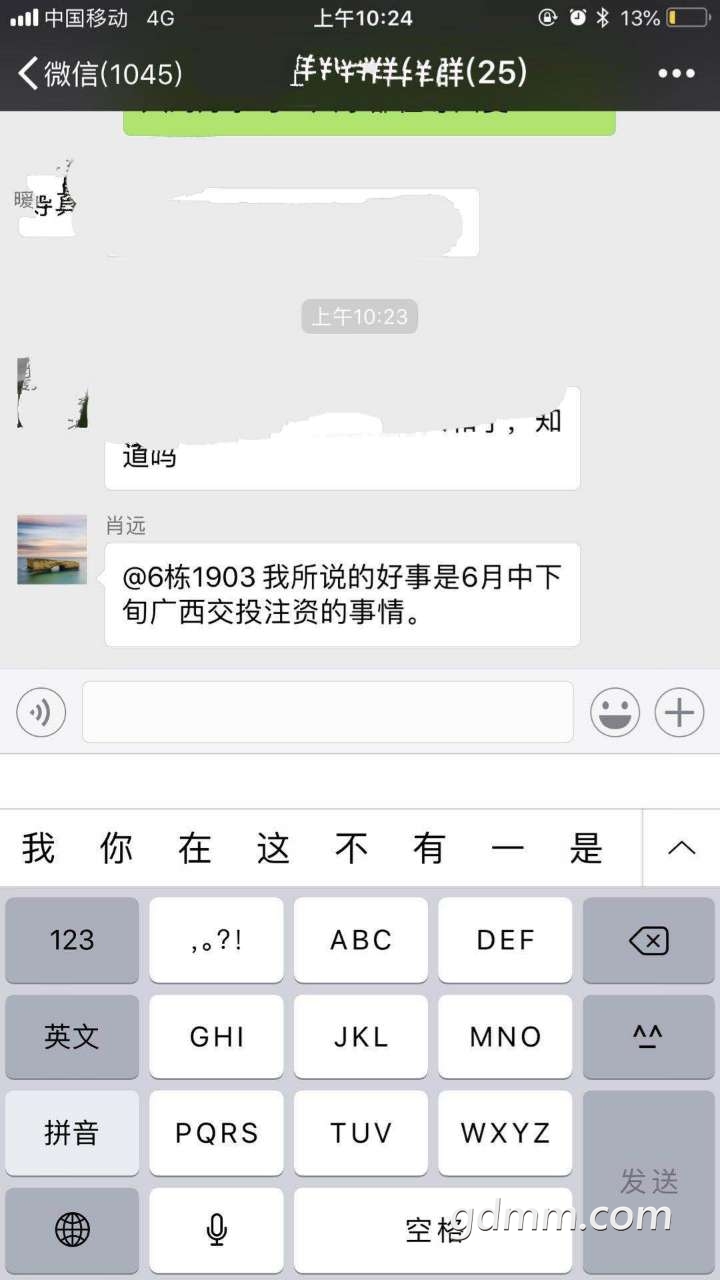Tap the 发送 send key
This screenshot has width=720, height=1280.
(649, 1181)
